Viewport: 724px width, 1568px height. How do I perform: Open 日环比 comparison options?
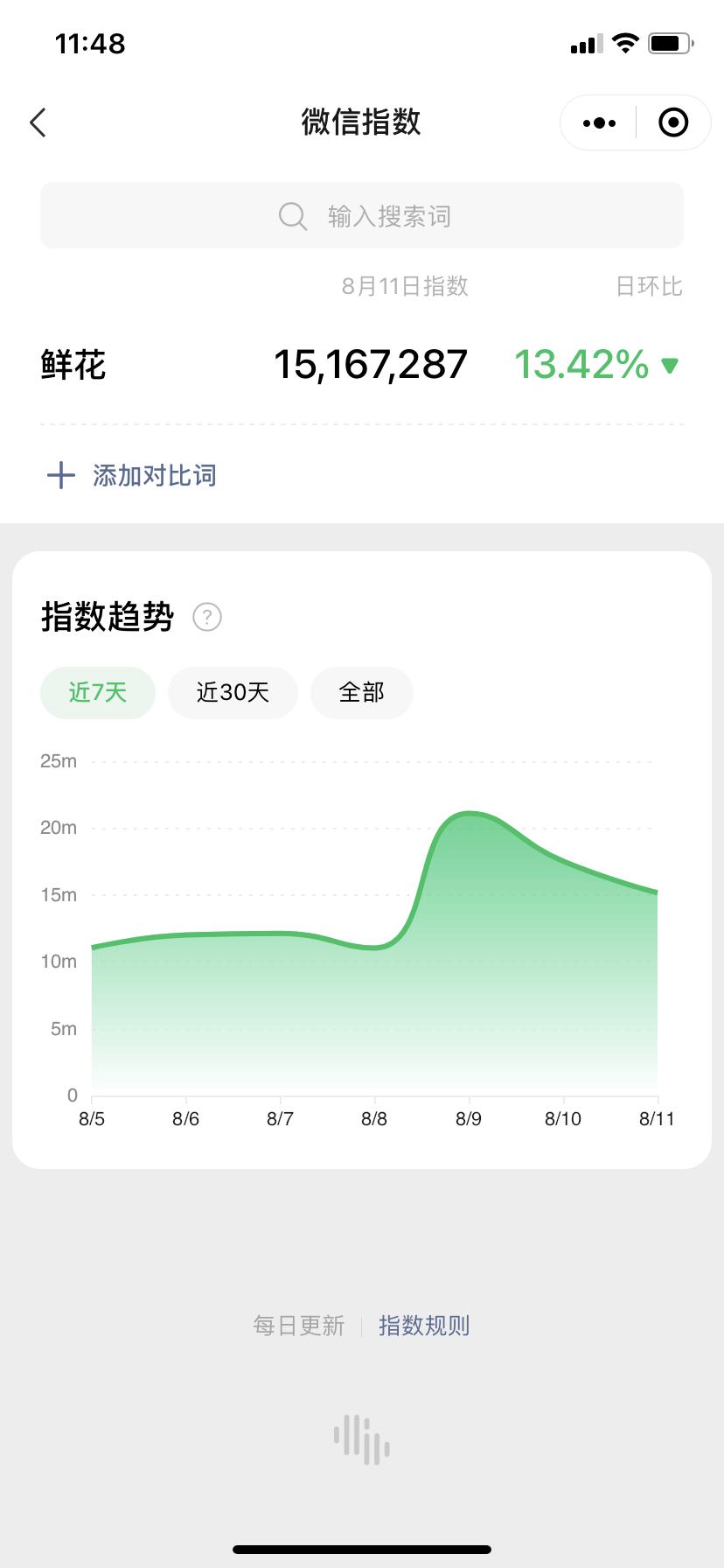pos(649,286)
